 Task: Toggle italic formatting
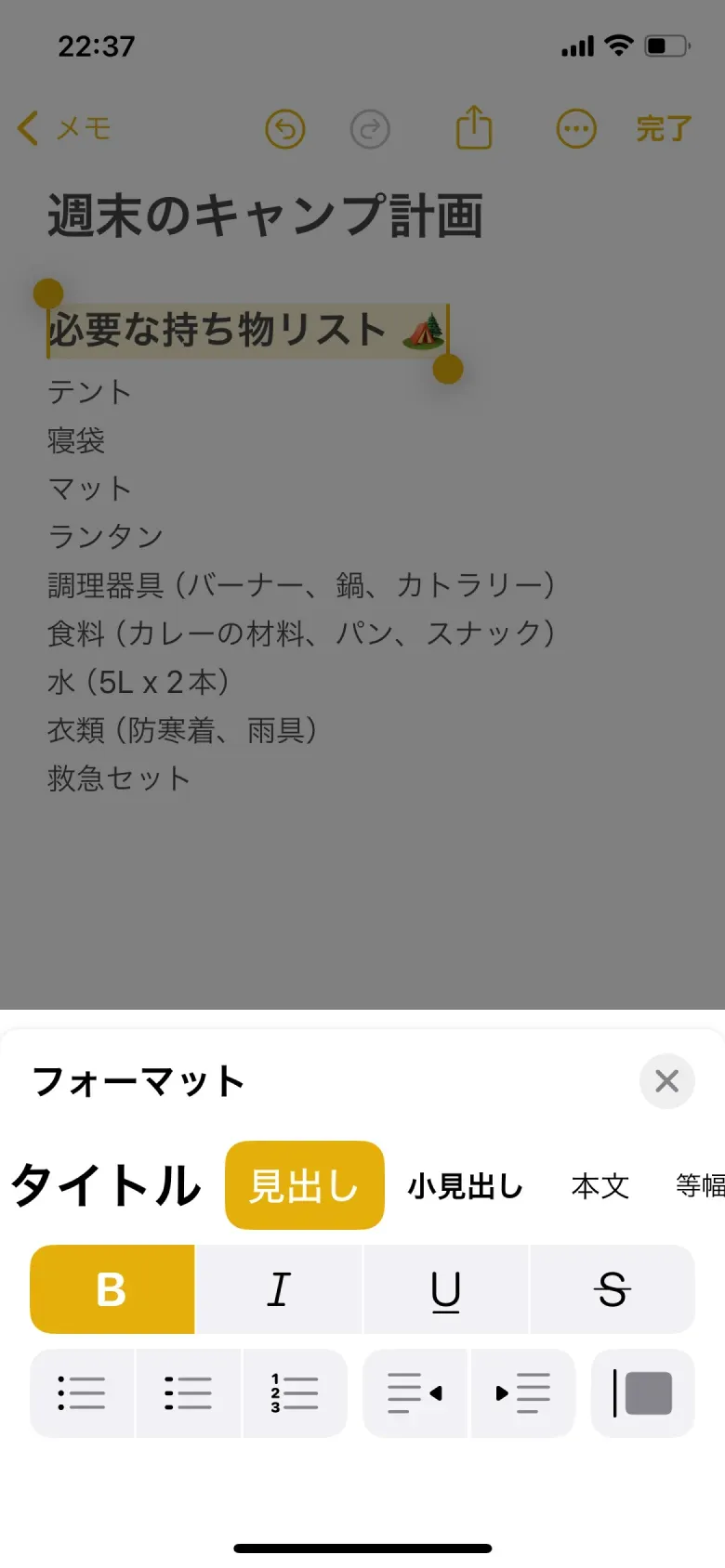pos(278,1289)
